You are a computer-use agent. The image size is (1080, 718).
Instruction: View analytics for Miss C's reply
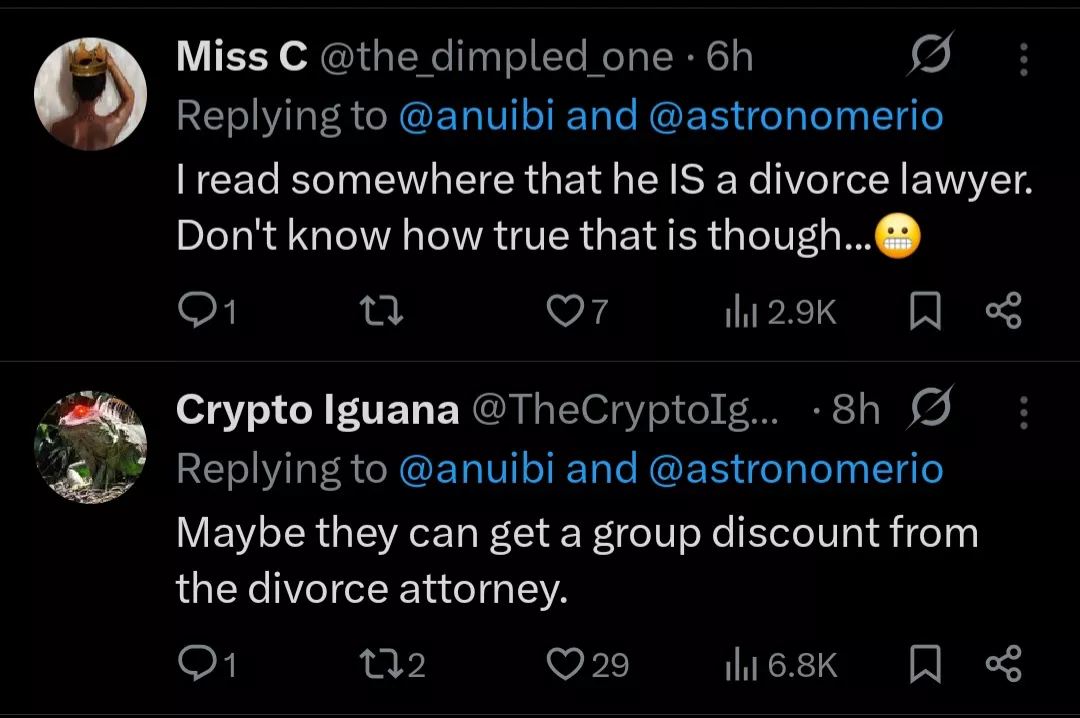(x=738, y=314)
